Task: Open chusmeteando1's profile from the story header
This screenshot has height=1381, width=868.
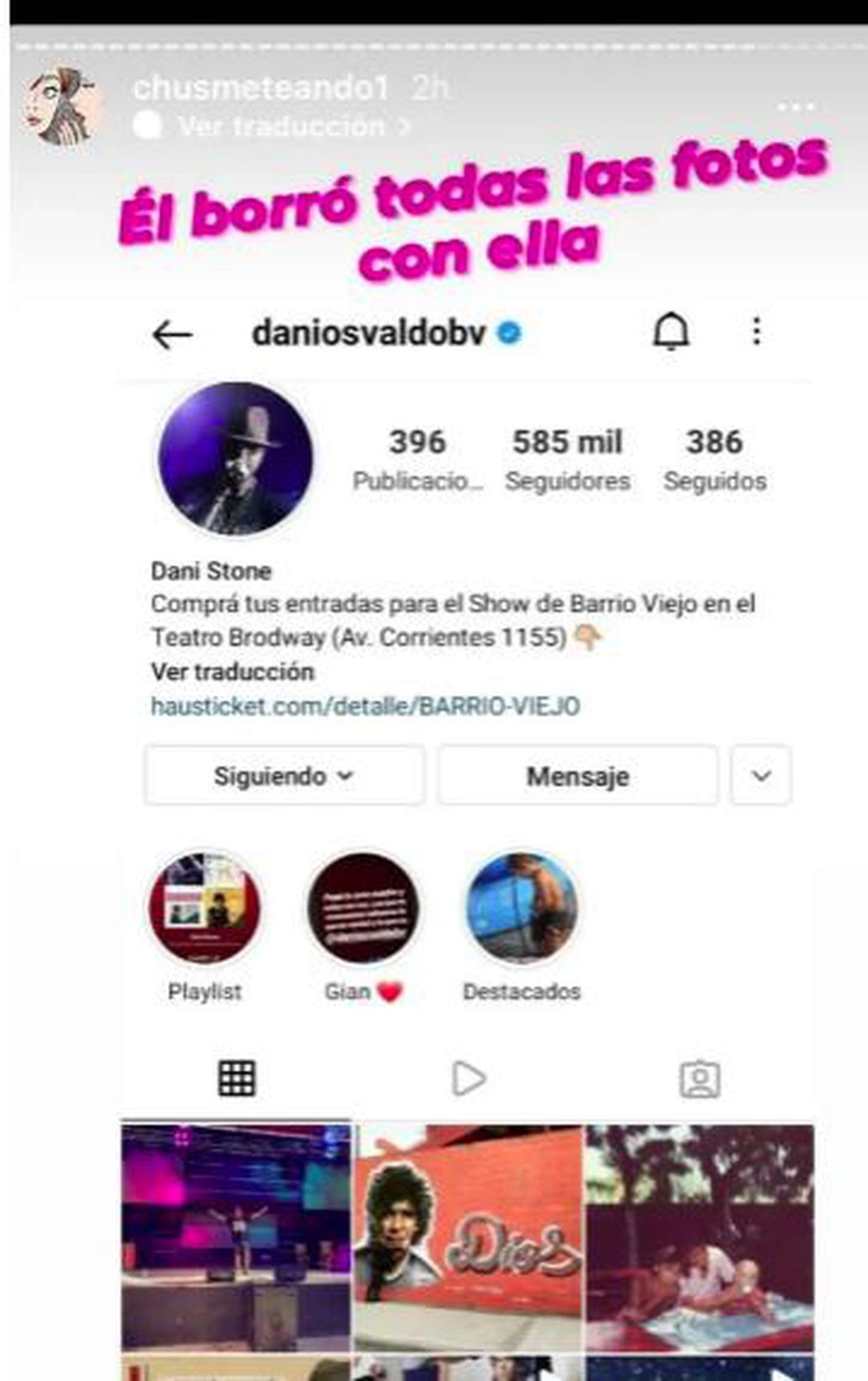Action: [x=259, y=88]
